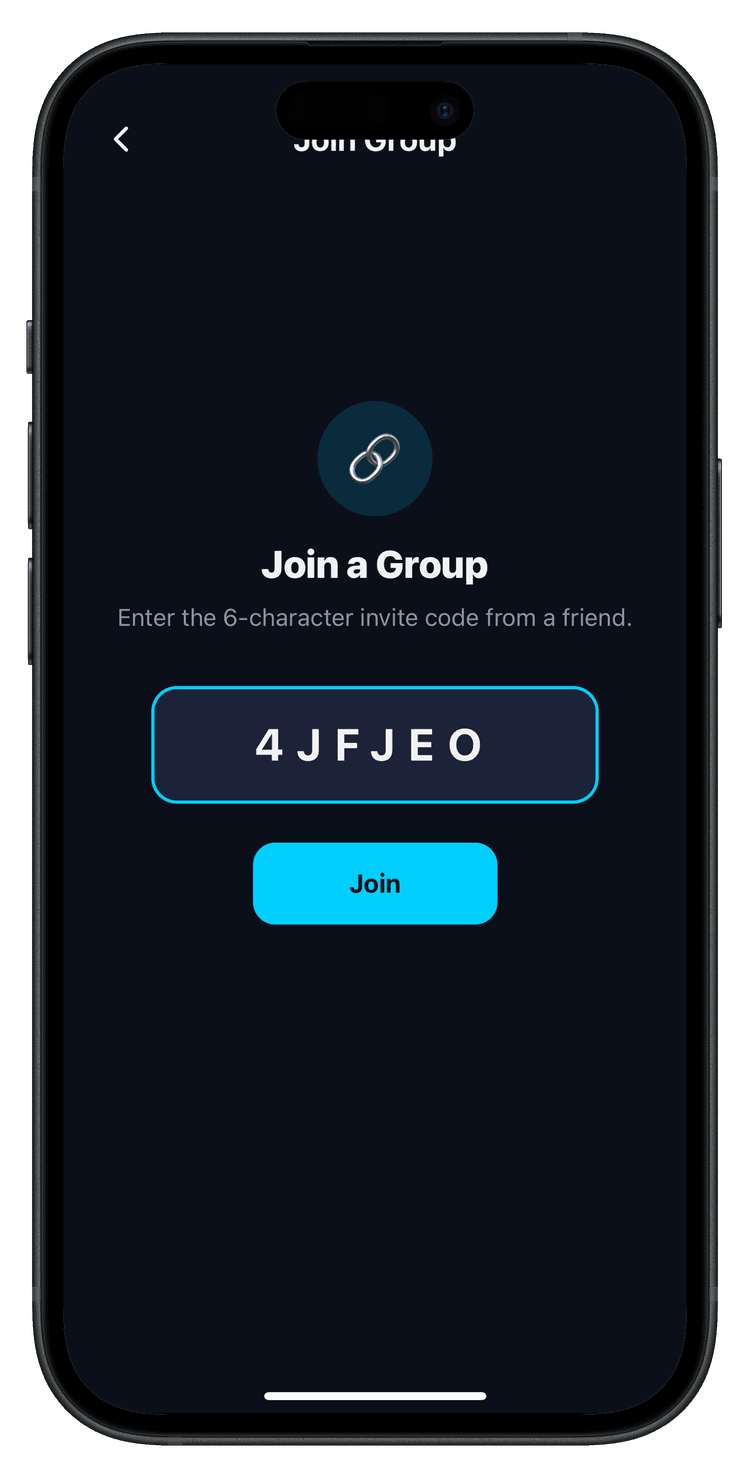Select the back chevron in the top-left corner

[x=121, y=139]
